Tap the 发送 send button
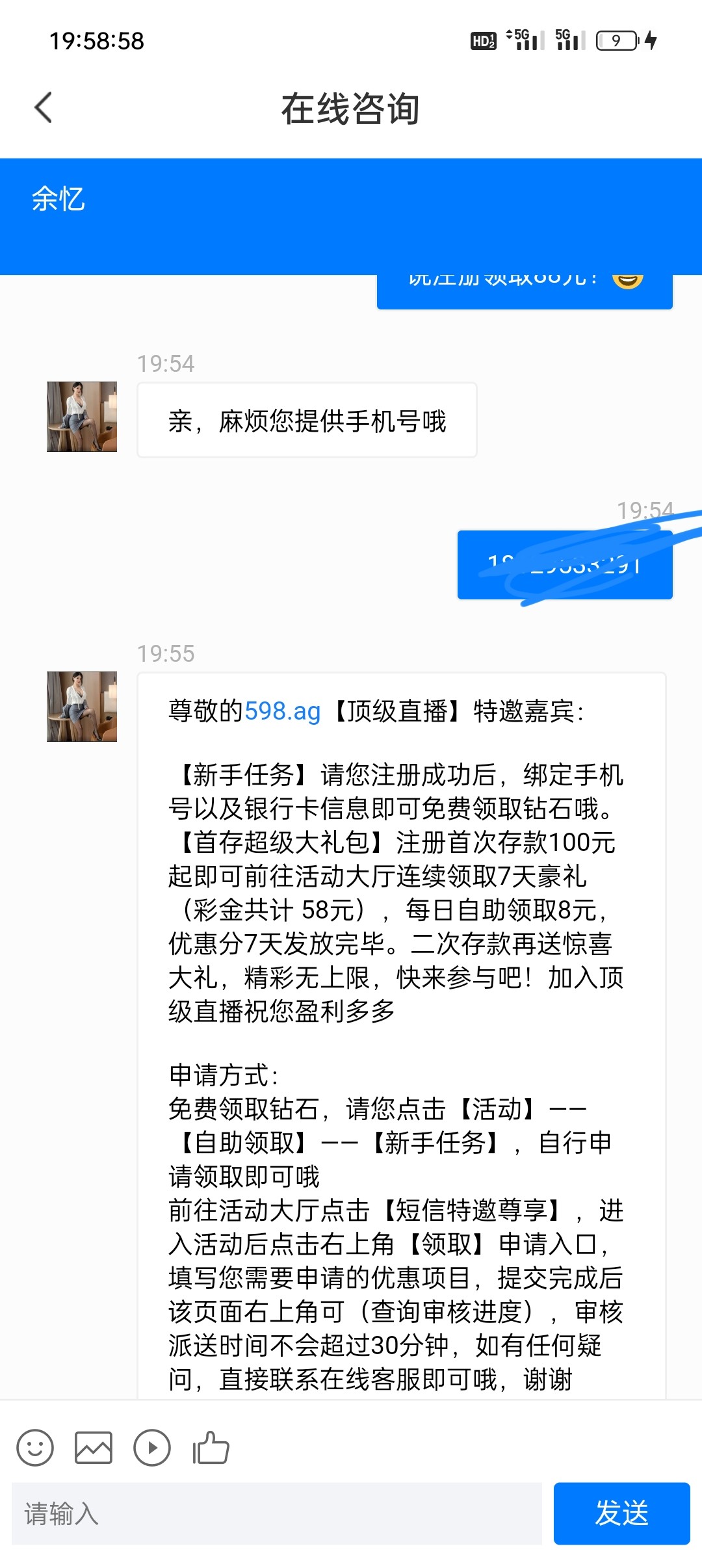 621,1513
